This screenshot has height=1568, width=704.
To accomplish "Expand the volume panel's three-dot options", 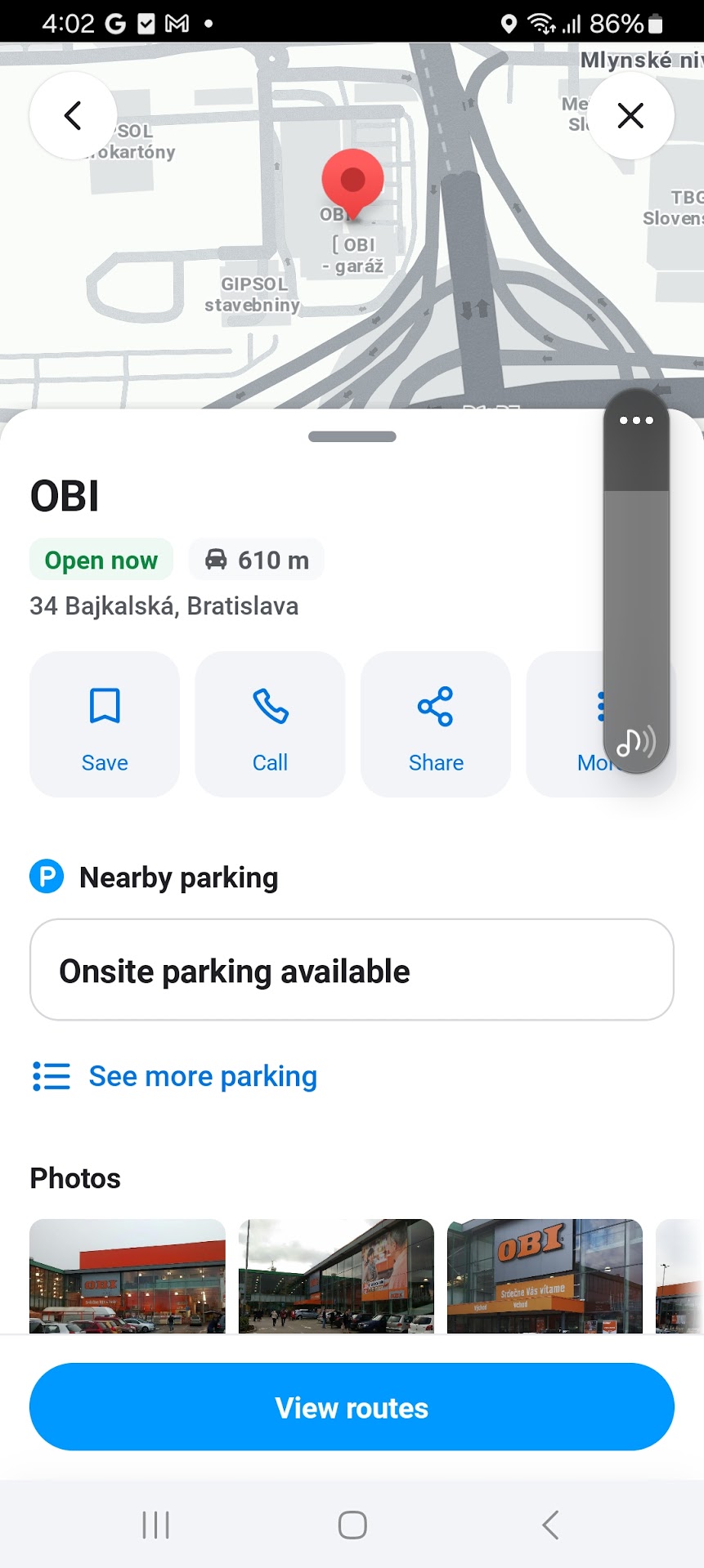I will [636, 421].
